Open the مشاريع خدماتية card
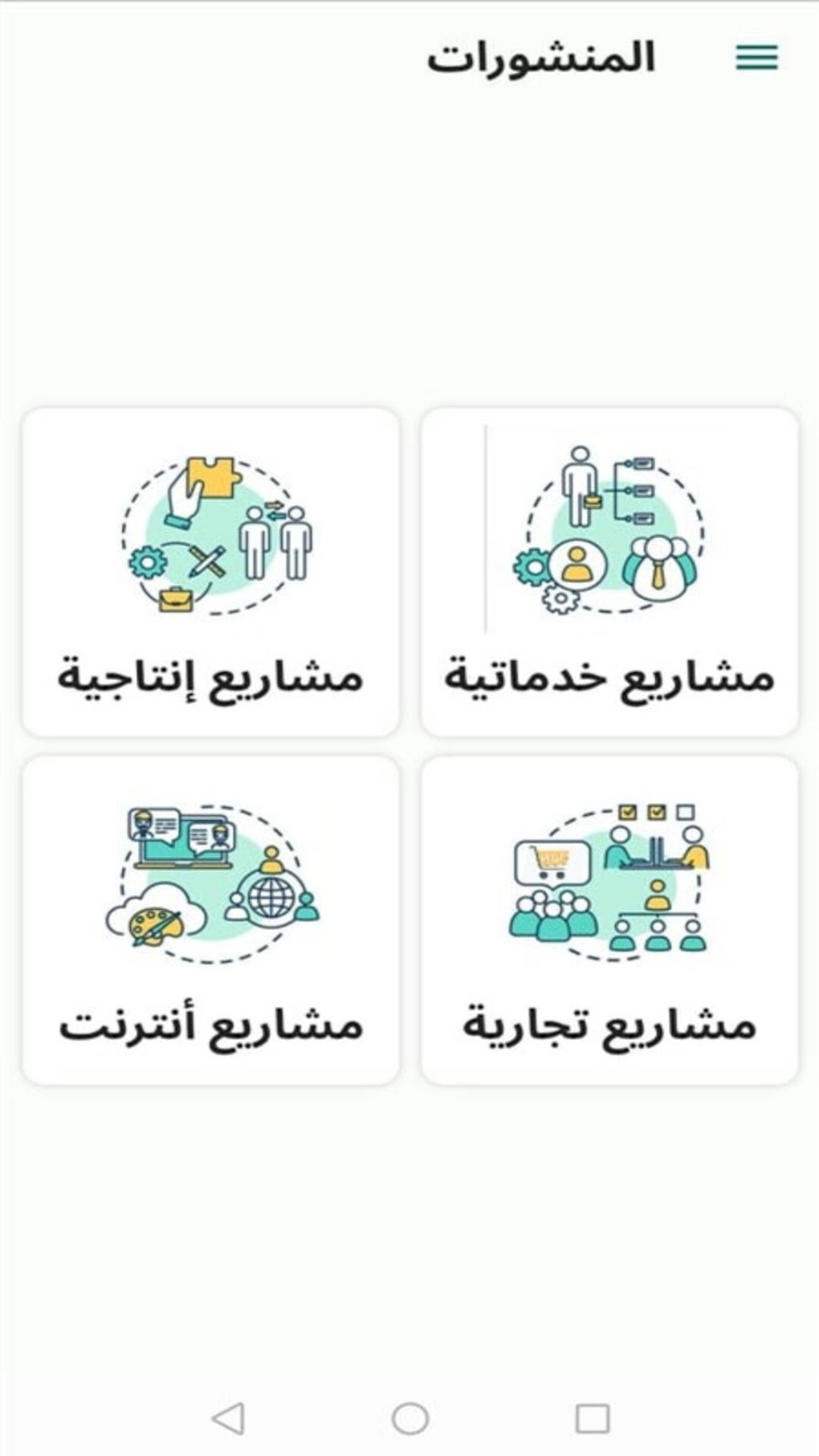The image size is (819, 1456). coord(609,572)
